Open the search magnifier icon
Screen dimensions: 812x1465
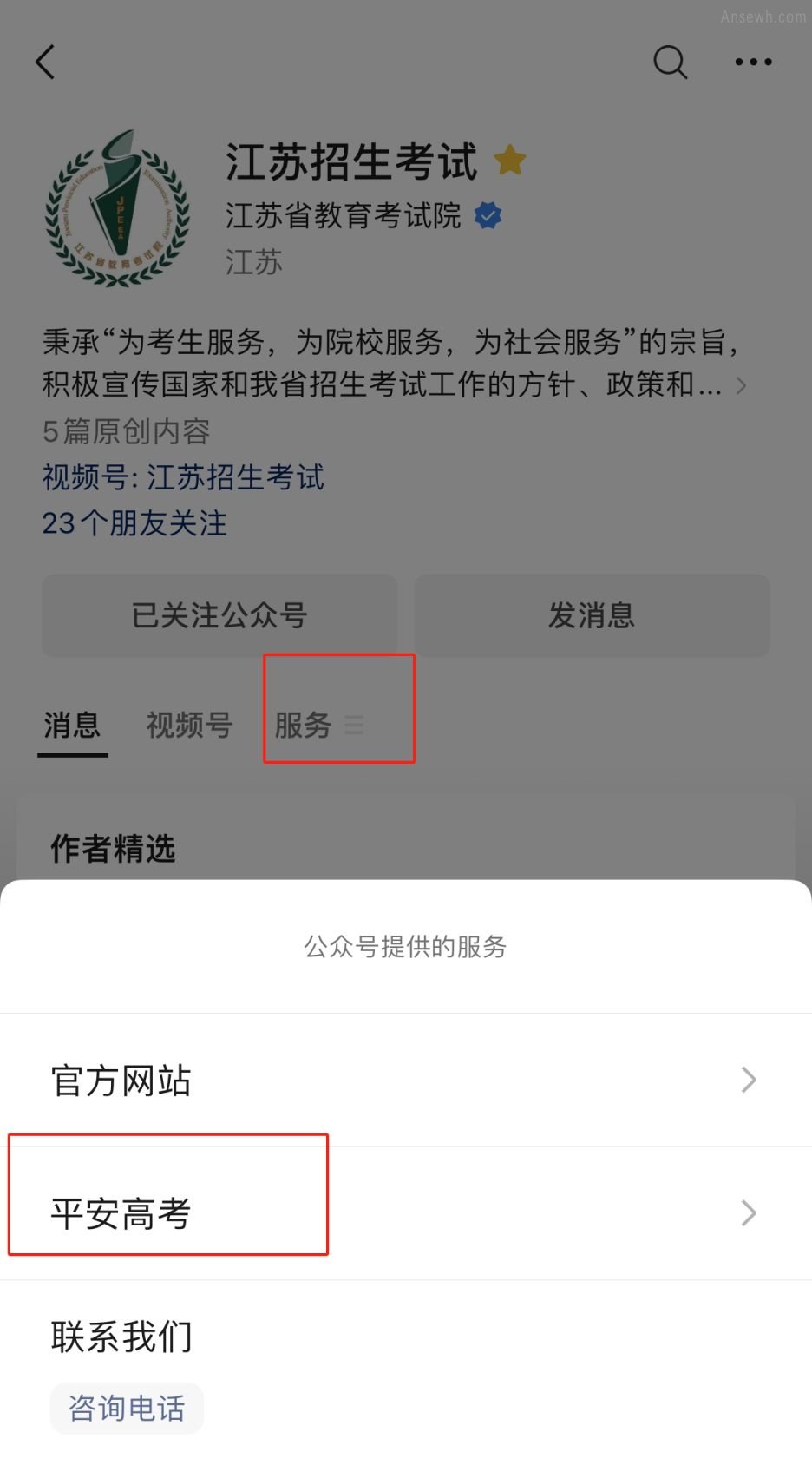(x=670, y=62)
